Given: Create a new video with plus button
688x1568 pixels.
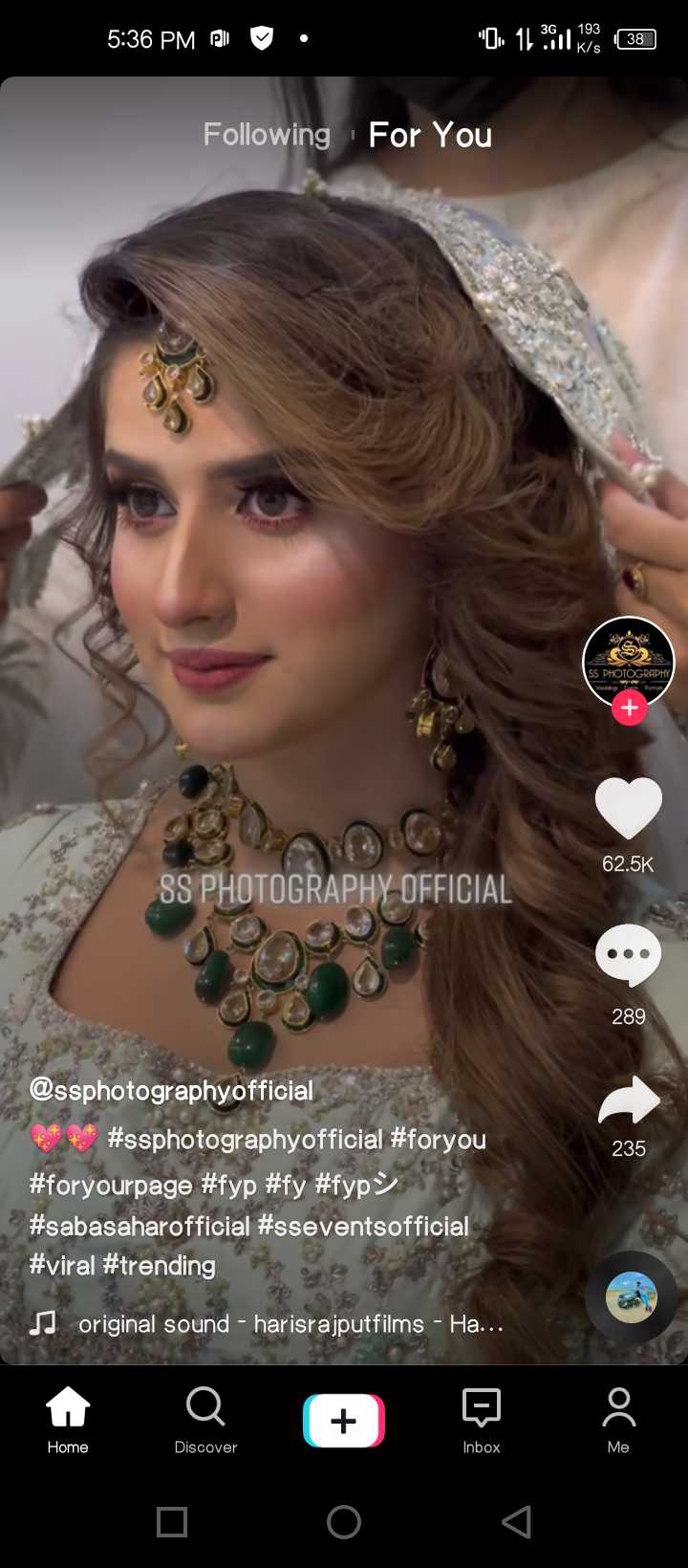Looking at the screenshot, I should pos(344,1421).
